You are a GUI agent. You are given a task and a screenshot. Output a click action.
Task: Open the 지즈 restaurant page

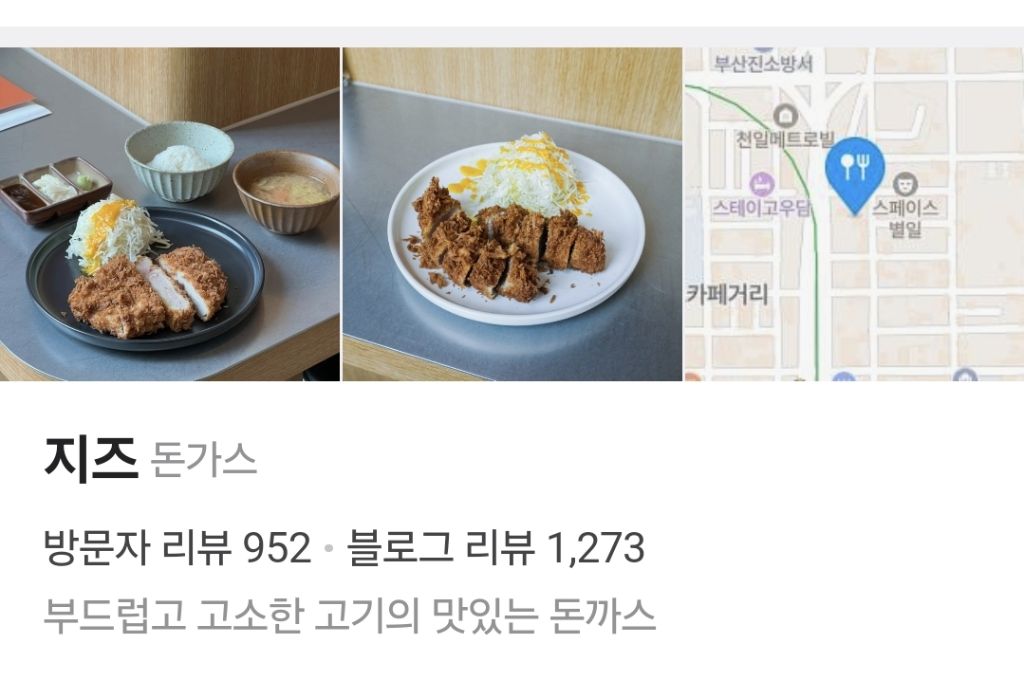point(91,459)
